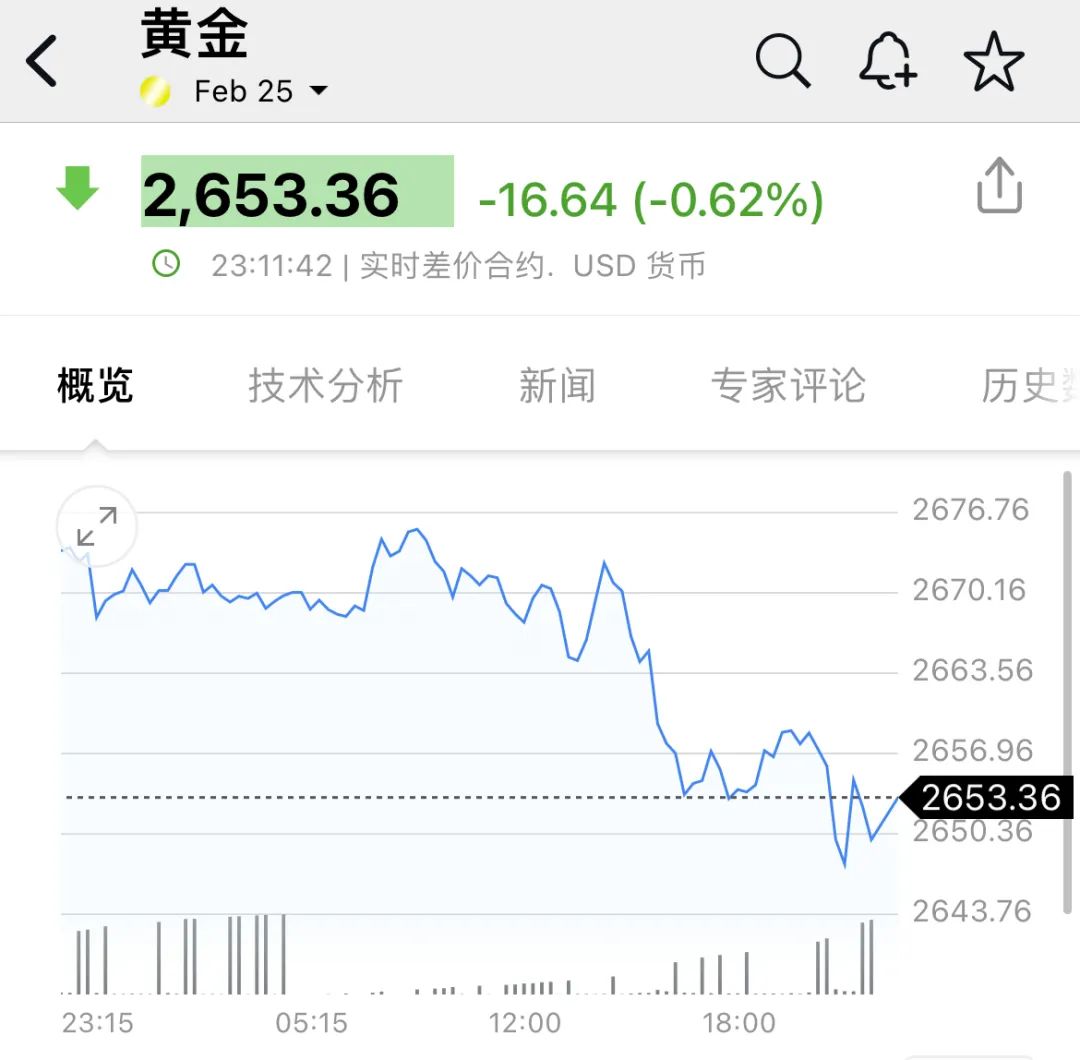Image resolution: width=1080 pixels, height=1060 pixels.
Task: Open the search magnifier icon
Action: click(782, 61)
